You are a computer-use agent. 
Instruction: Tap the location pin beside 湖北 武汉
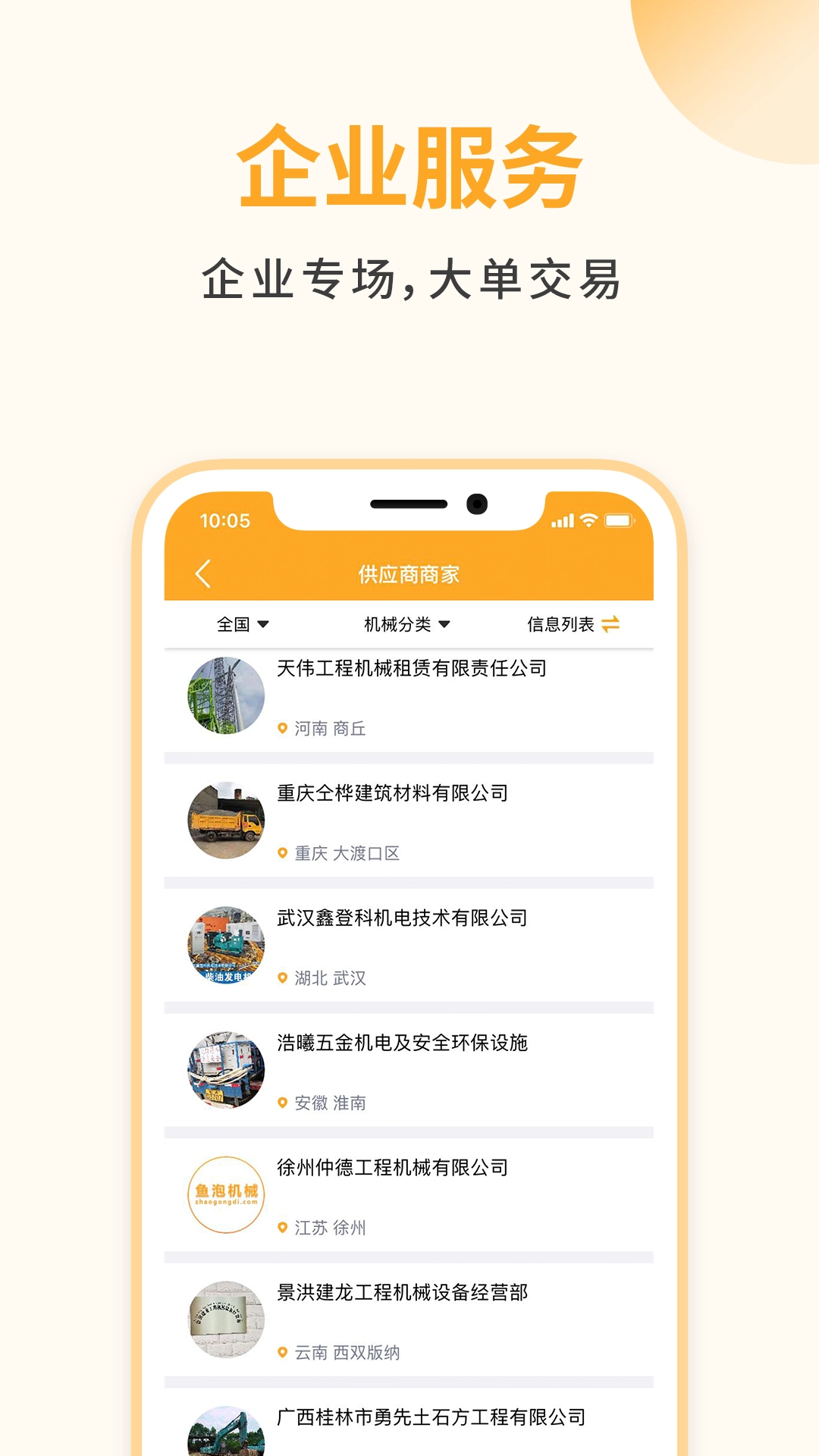281,978
